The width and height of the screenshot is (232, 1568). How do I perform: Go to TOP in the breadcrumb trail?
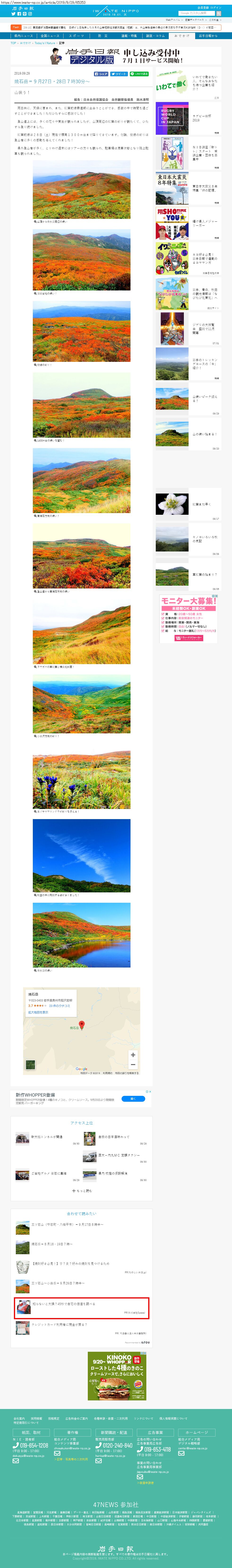(x=13, y=43)
